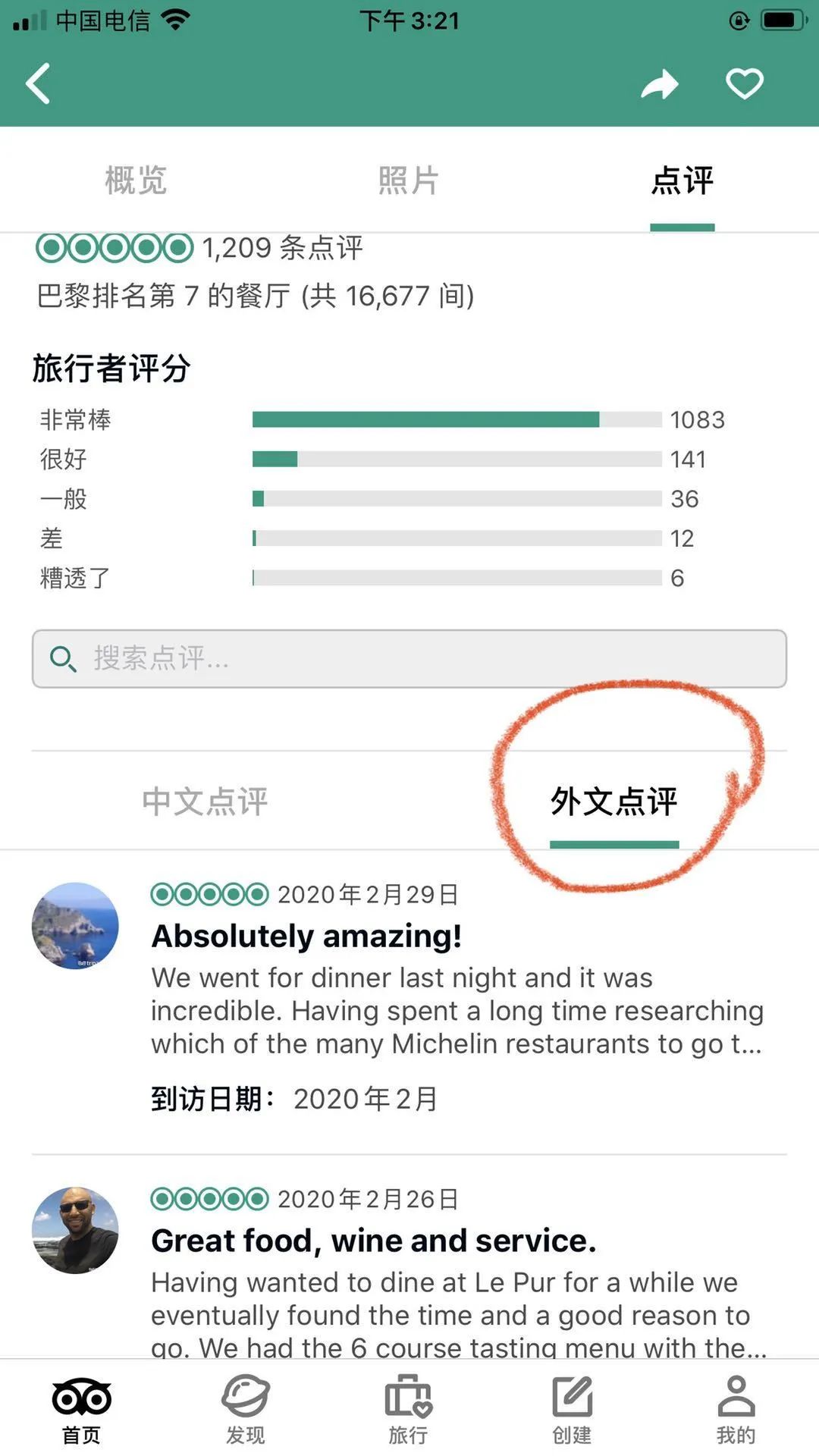Open the 我的 profile tab
The image size is (819, 1456).
736,1409
